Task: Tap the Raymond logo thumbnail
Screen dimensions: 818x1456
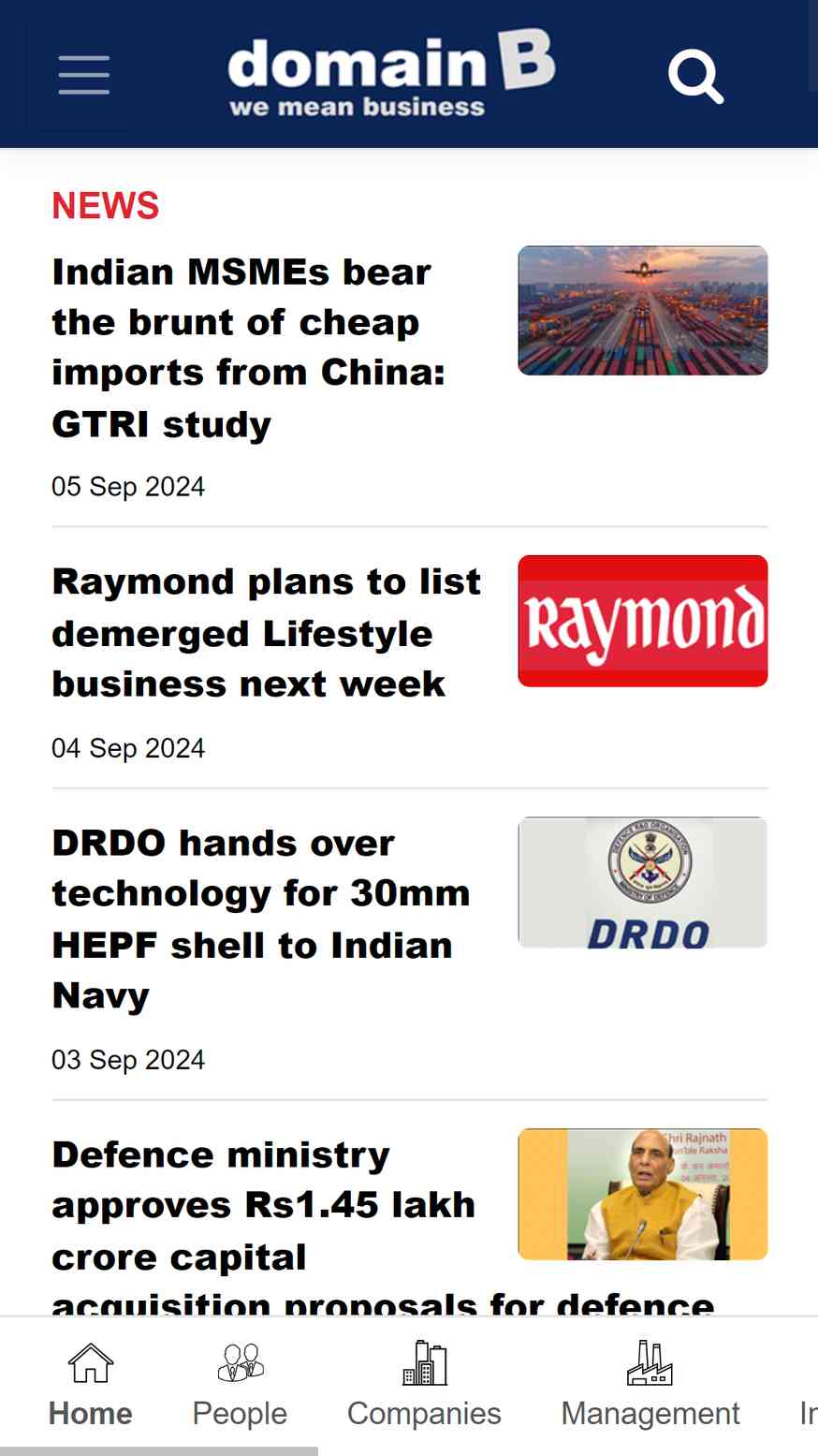Action: pos(642,621)
